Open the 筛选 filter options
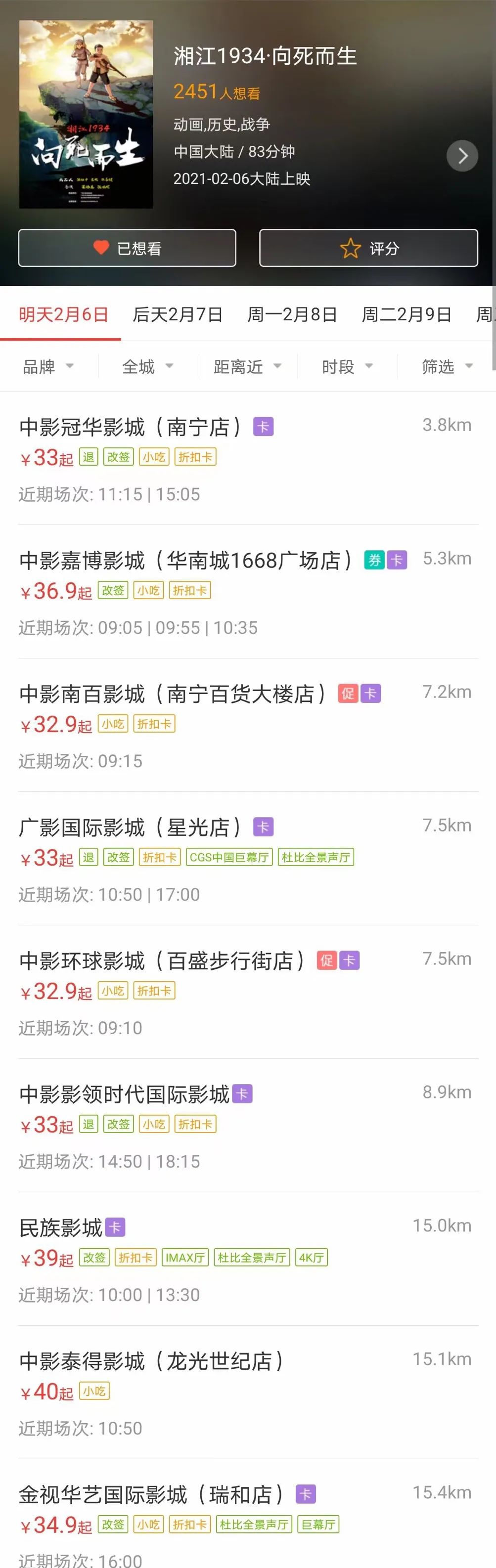 tap(447, 366)
